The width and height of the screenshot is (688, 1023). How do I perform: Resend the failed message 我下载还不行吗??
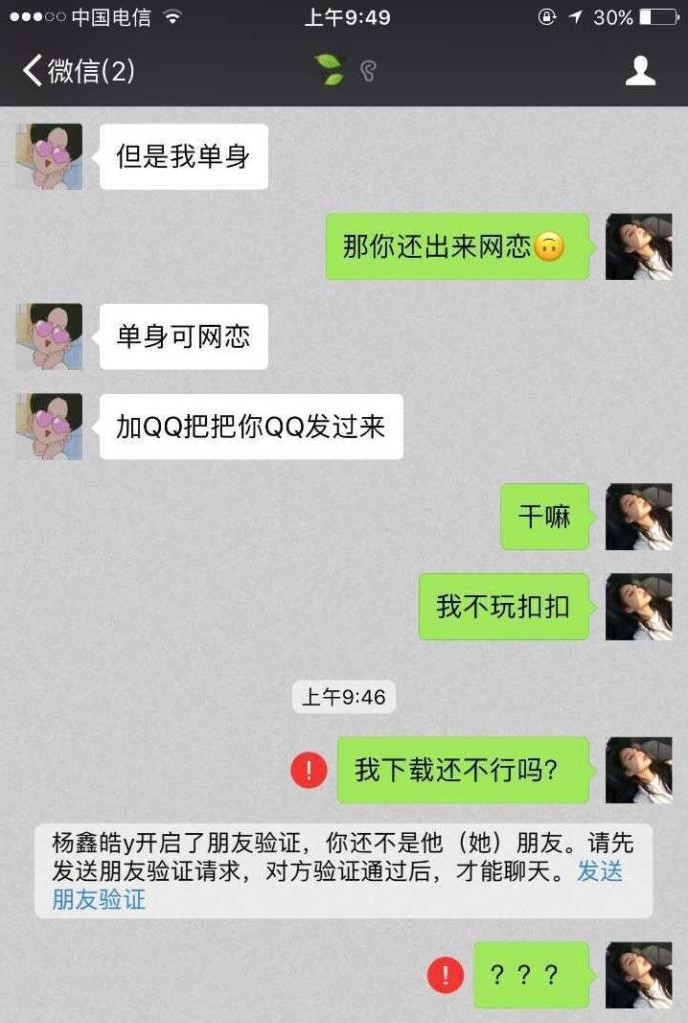click(x=308, y=770)
